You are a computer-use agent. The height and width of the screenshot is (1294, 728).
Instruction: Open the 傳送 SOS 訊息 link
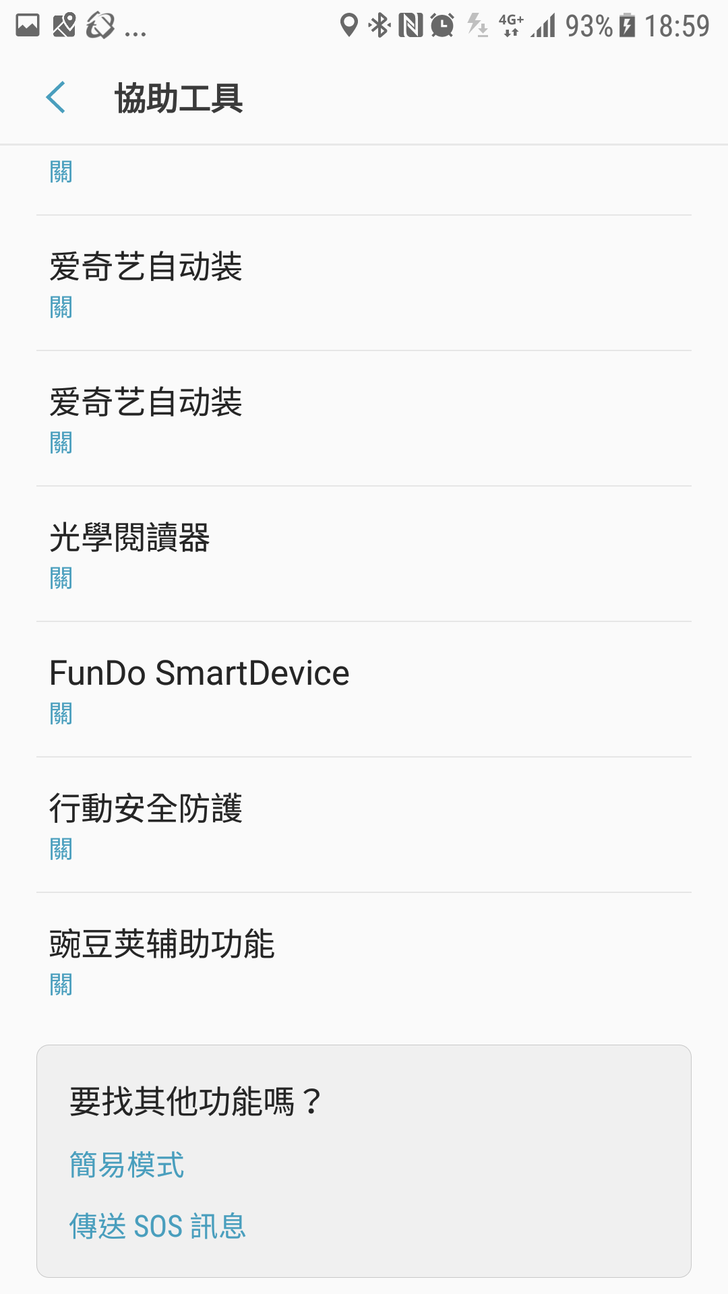pos(157,1226)
